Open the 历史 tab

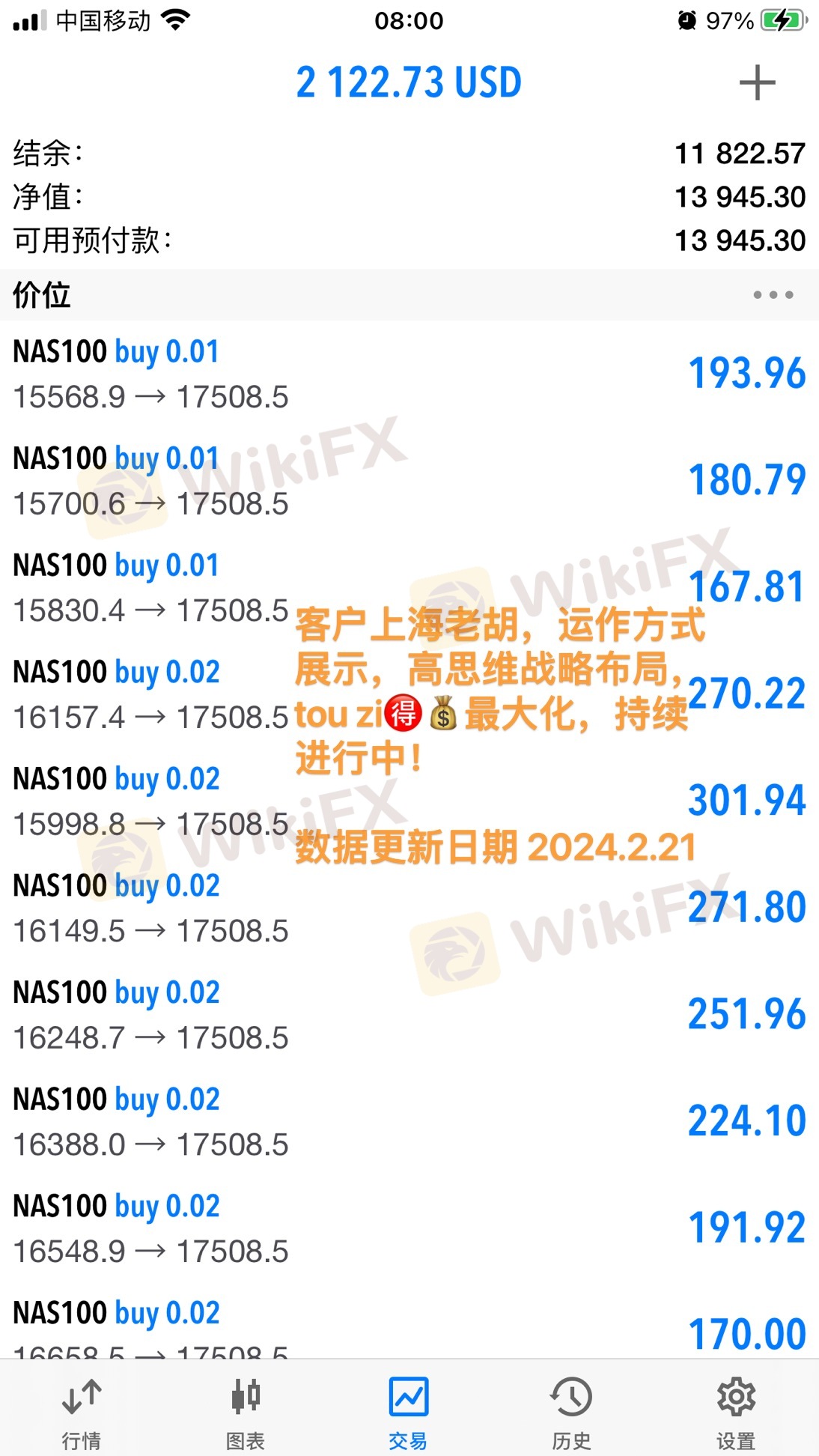[571, 1412]
